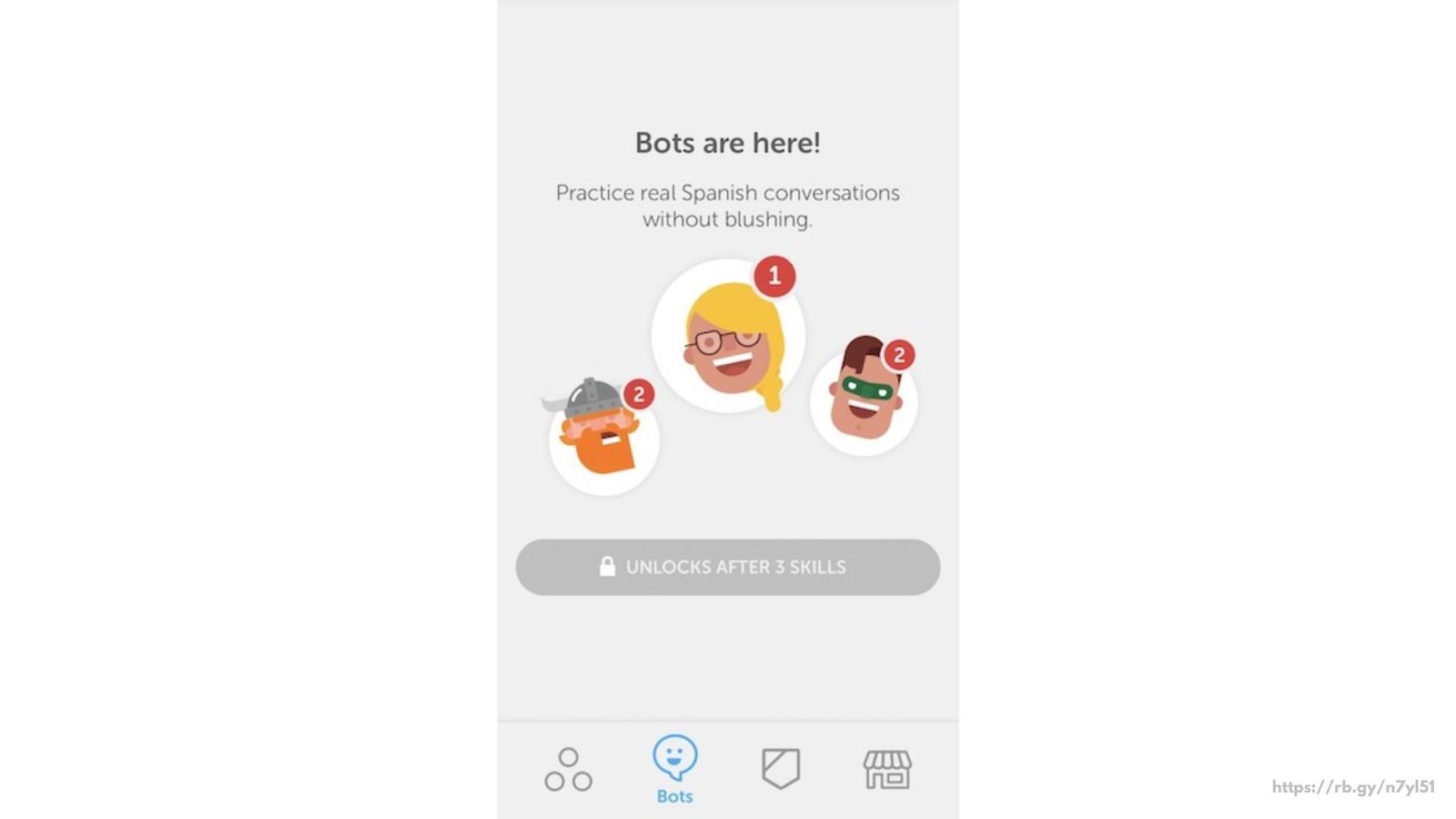
Task: Open the green-masked hero bot
Action: point(863,400)
